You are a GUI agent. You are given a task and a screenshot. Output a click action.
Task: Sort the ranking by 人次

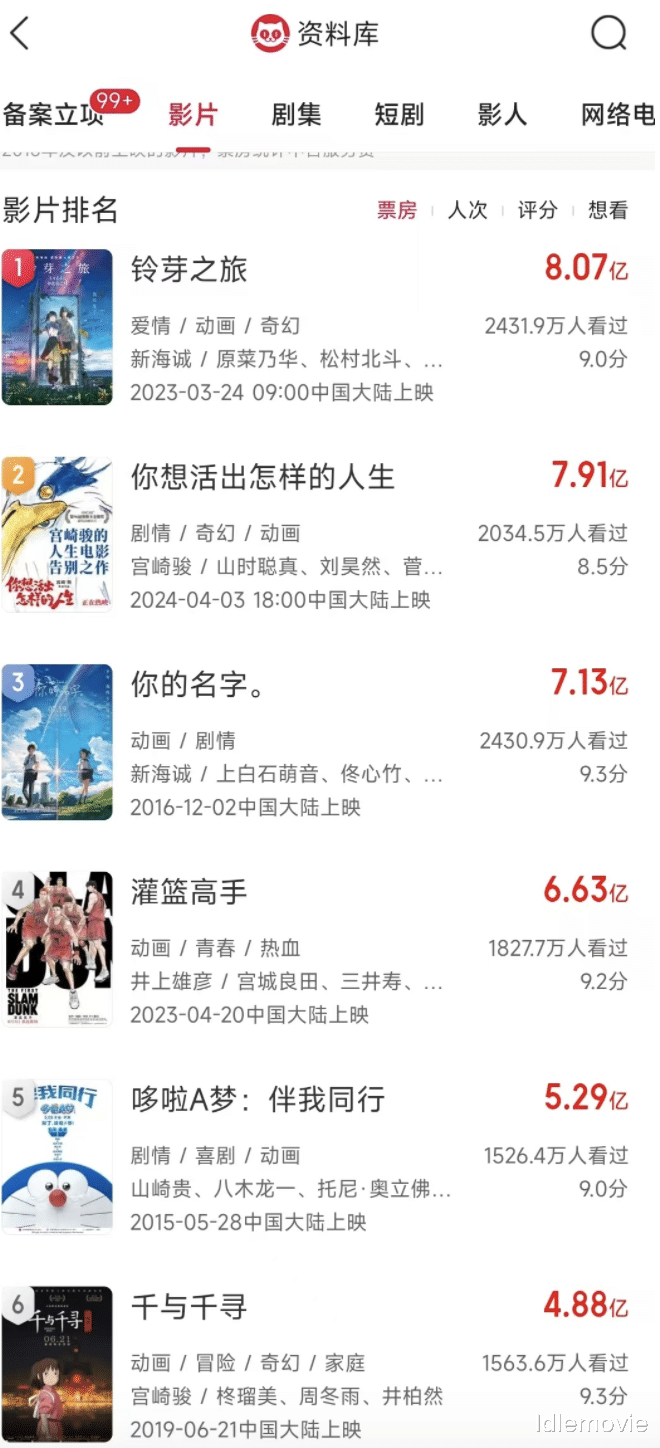[467, 210]
